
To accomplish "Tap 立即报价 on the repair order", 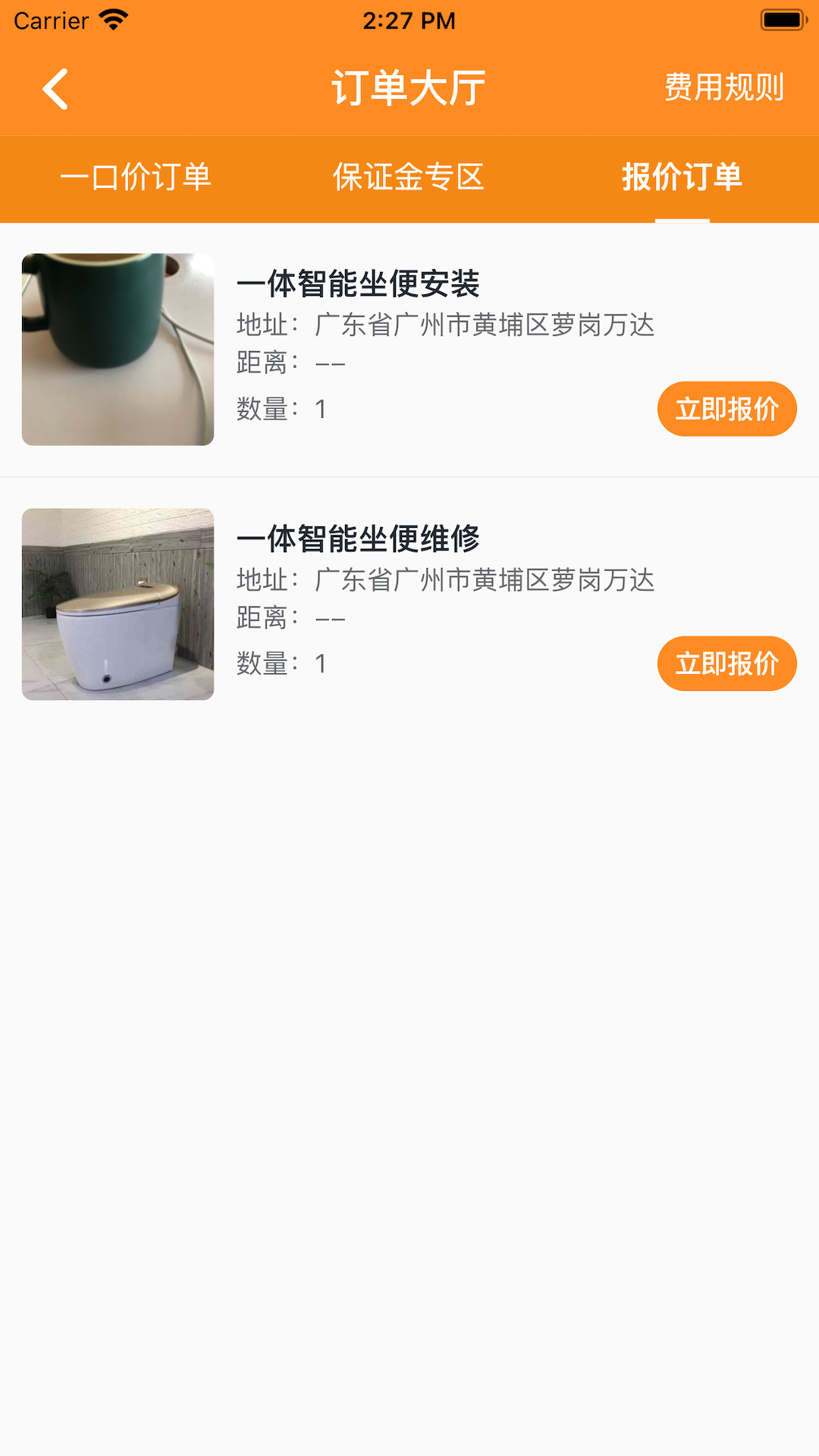I will tap(726, 664).
